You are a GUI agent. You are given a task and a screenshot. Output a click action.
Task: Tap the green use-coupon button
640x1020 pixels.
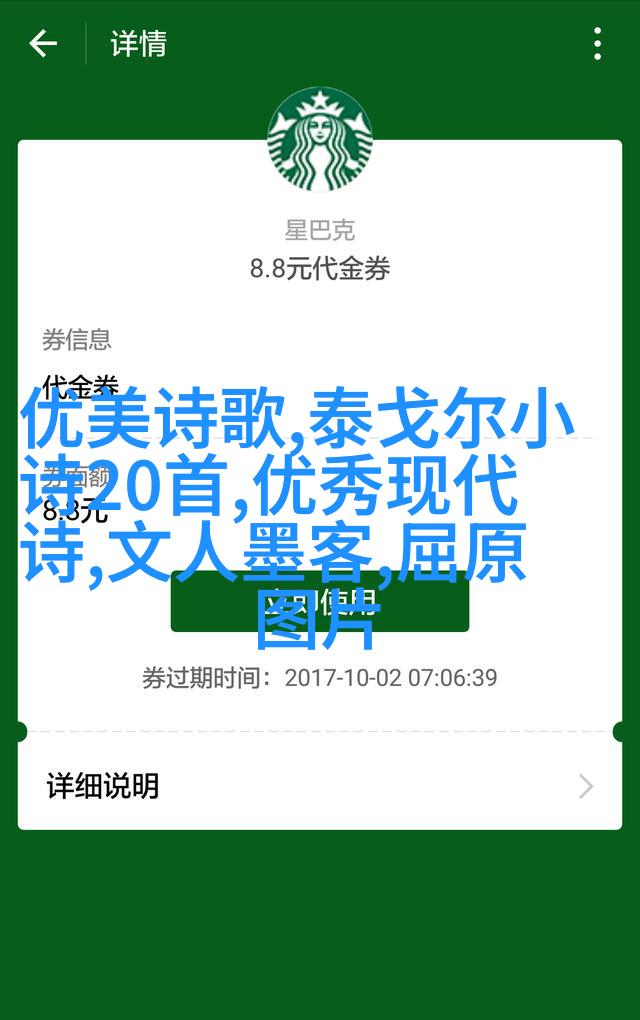[319, 602]
